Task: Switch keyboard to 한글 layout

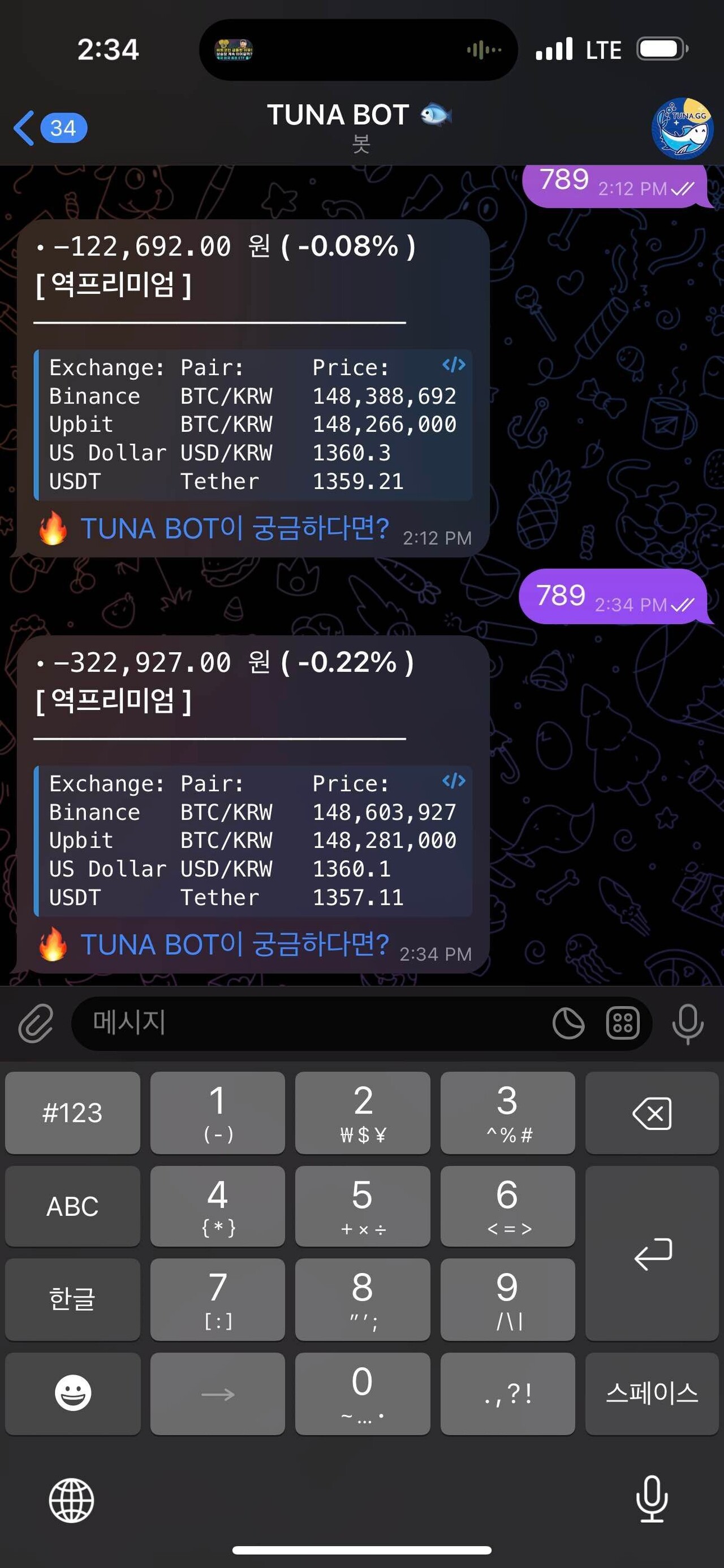Action: pyautogui.click(x=72, y=1300)
